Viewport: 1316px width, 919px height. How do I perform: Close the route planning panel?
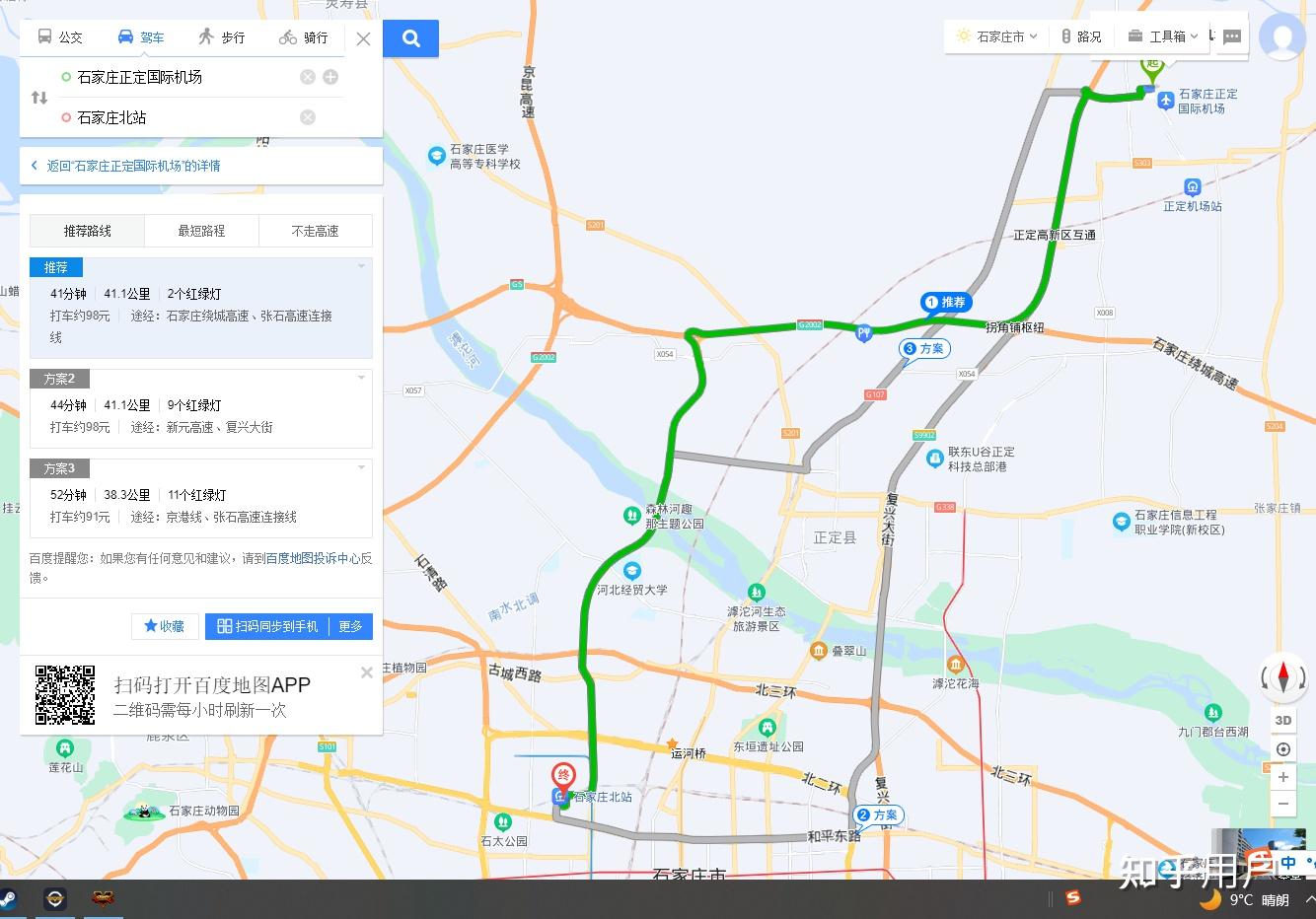363,38
